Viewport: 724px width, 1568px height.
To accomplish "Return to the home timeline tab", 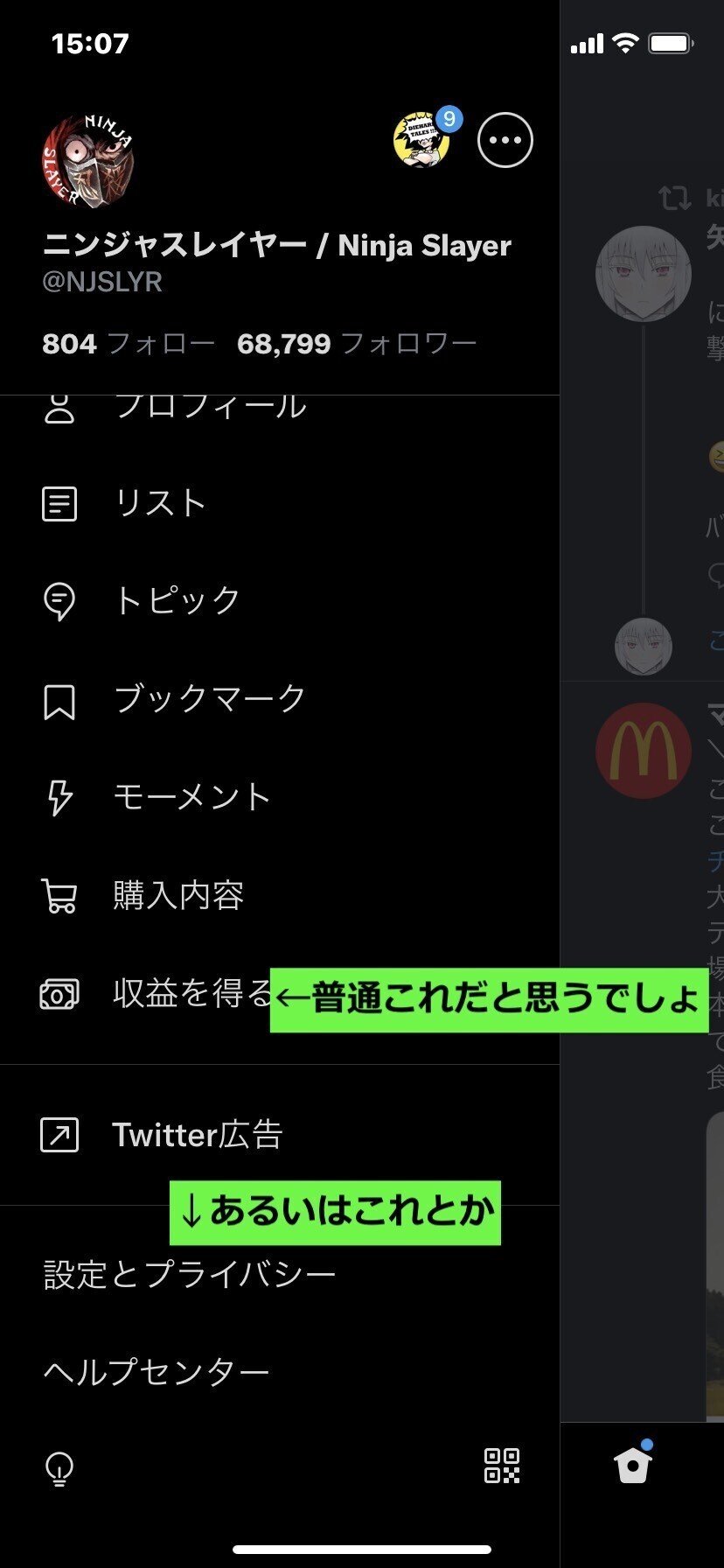I will 633,1464.
